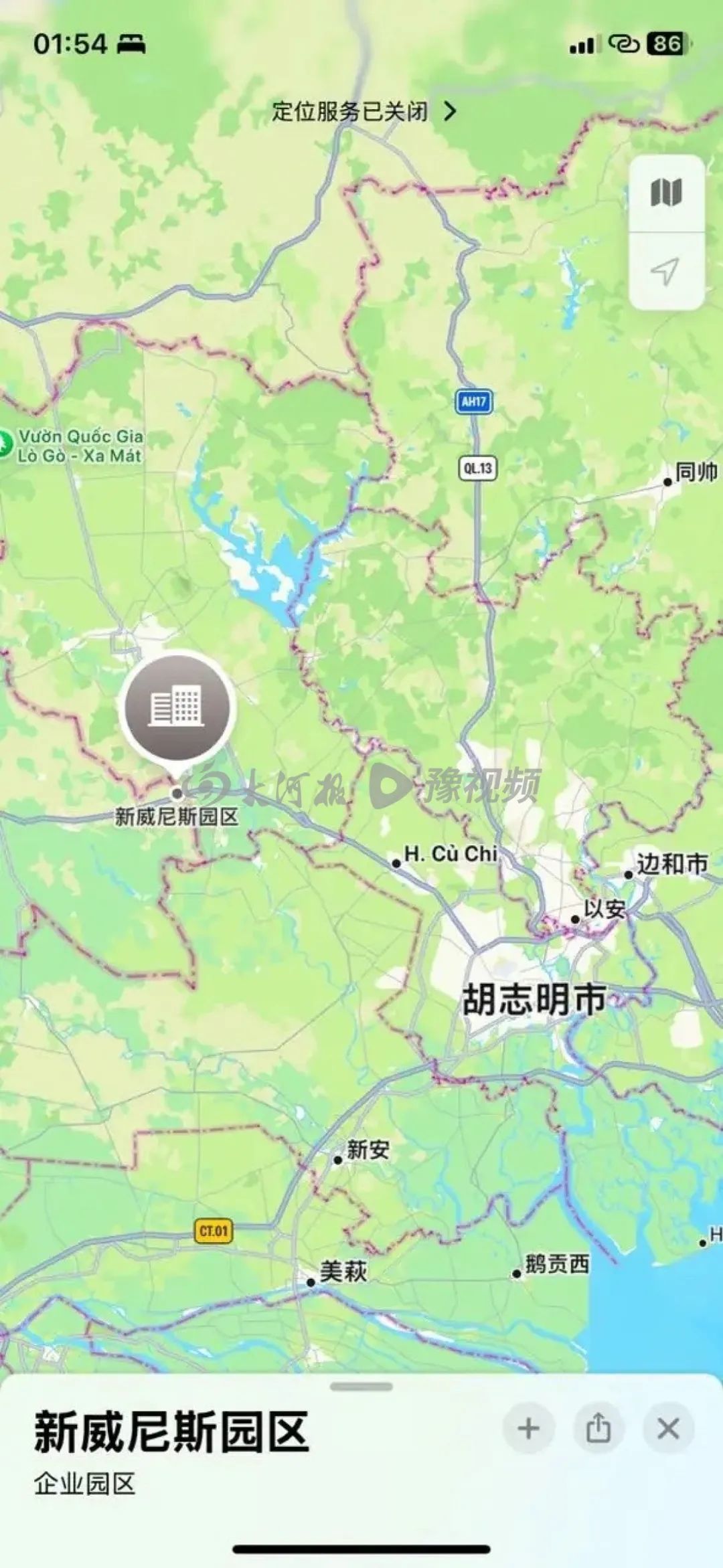Expand the place card via its grabber
723x1568 pixels.
coord(361,1386)
